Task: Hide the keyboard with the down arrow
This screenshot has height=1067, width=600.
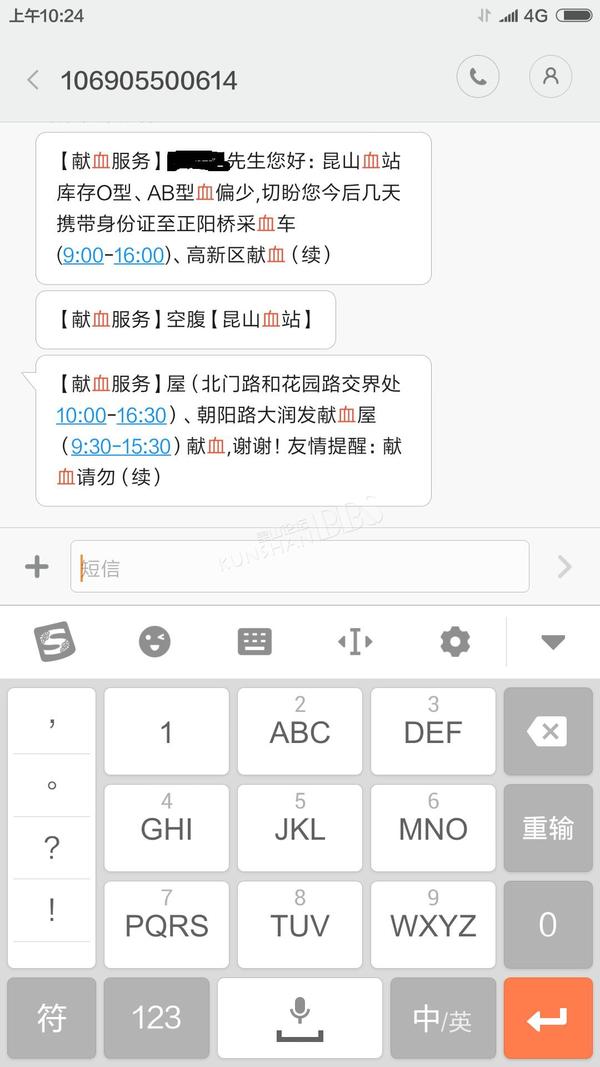Action: [x=552, y=642]
